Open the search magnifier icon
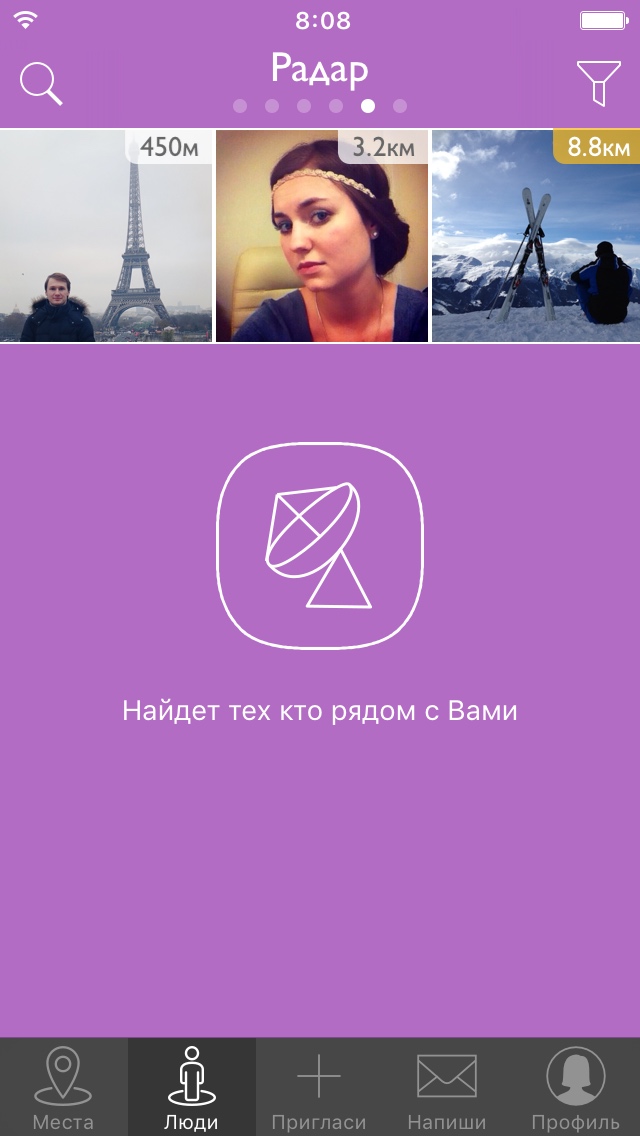 click(x=41, y=84)
